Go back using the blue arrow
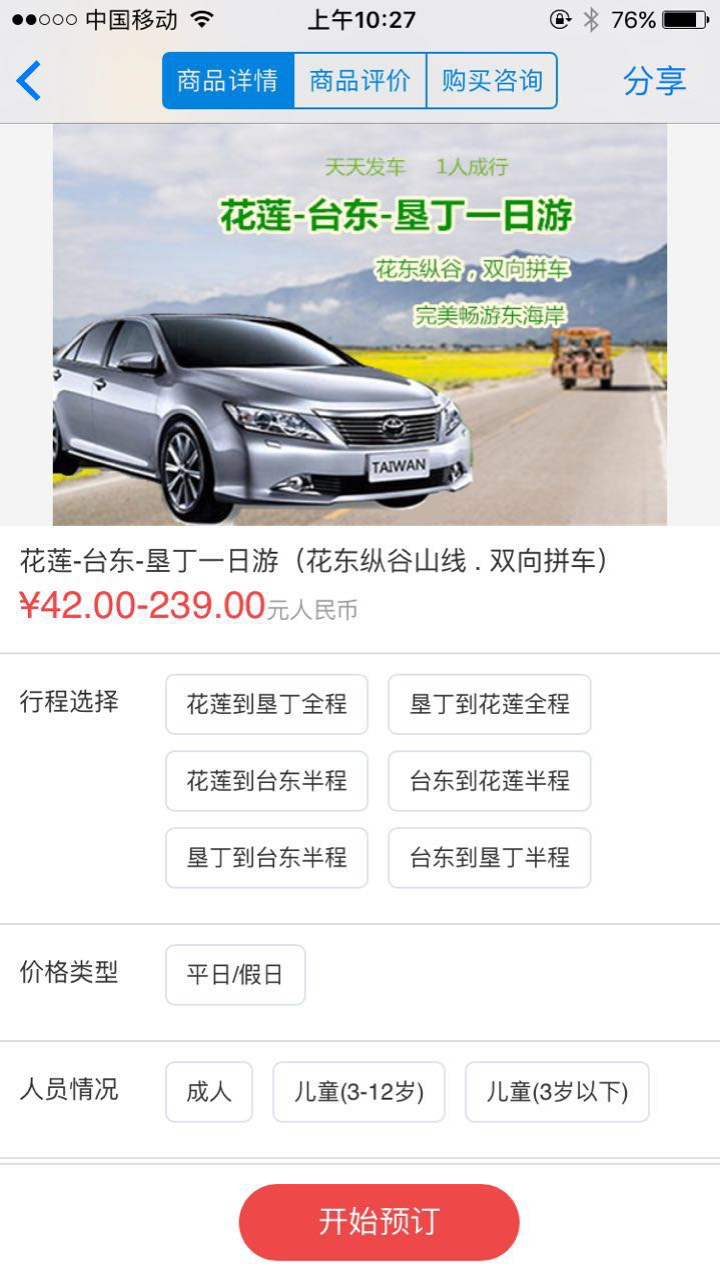This screenshot has height=1280, width=720. point(29,81)
